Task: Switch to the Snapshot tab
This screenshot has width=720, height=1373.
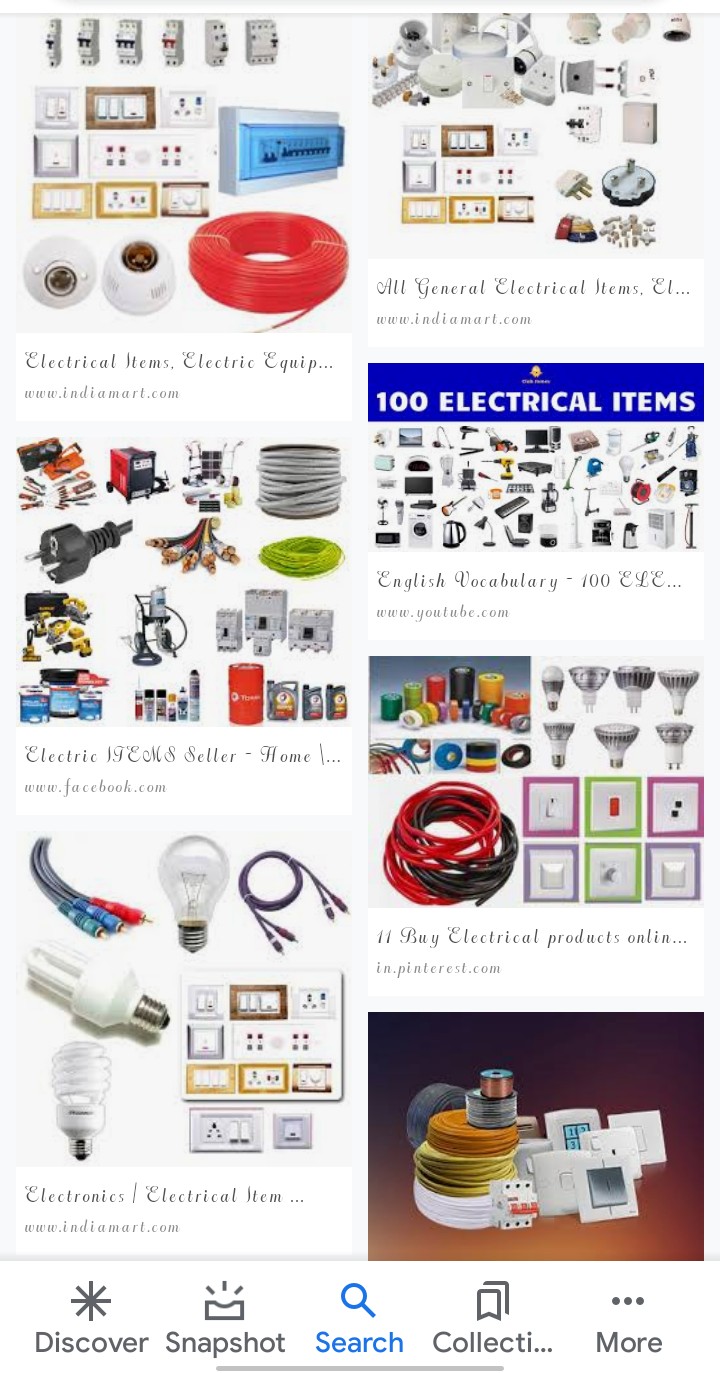Action: pyautogui.click(x=225, y=1318)
